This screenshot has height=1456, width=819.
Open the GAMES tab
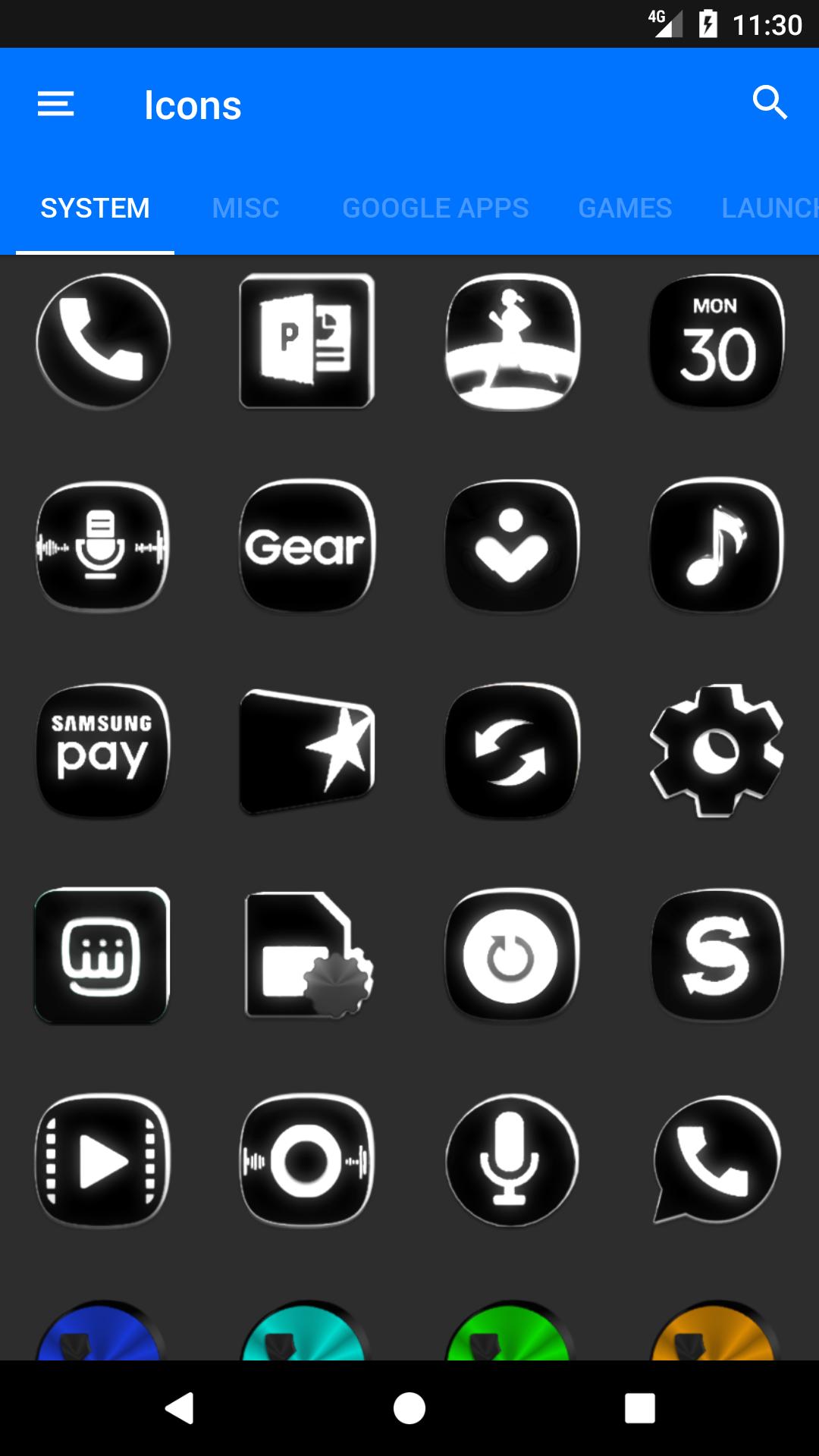coord(625,208)
